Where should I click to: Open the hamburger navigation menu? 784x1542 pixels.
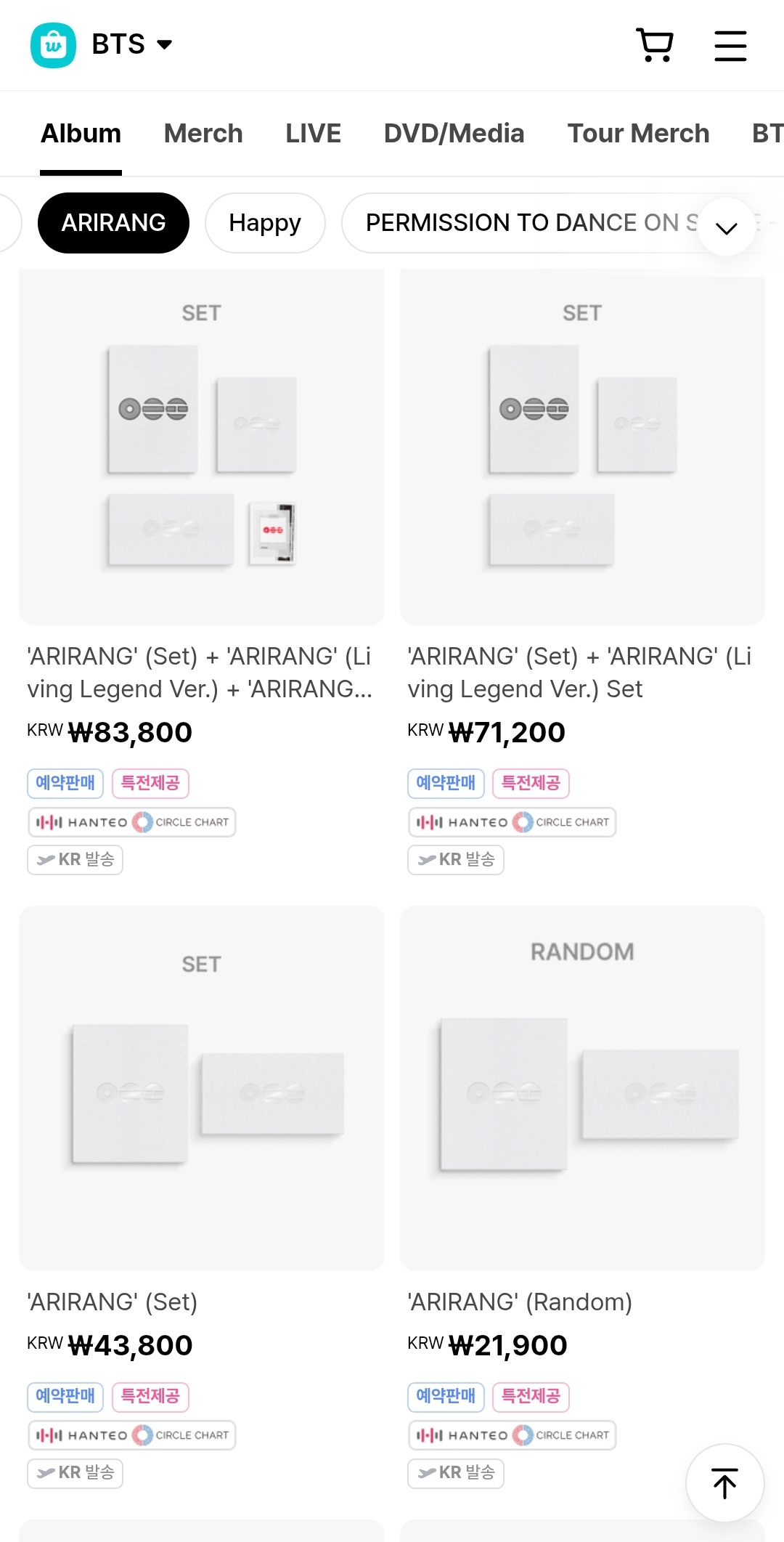(x=730, y=45)
